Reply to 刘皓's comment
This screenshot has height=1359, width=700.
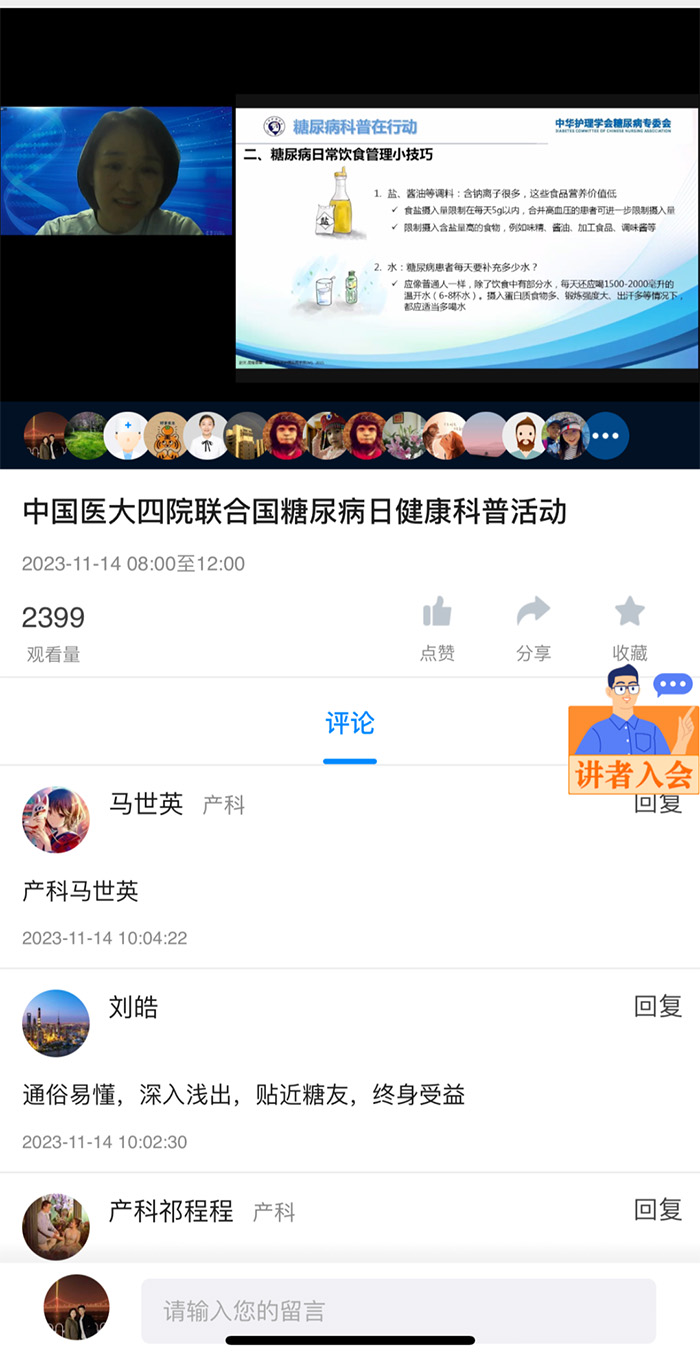click(657, 1006)
